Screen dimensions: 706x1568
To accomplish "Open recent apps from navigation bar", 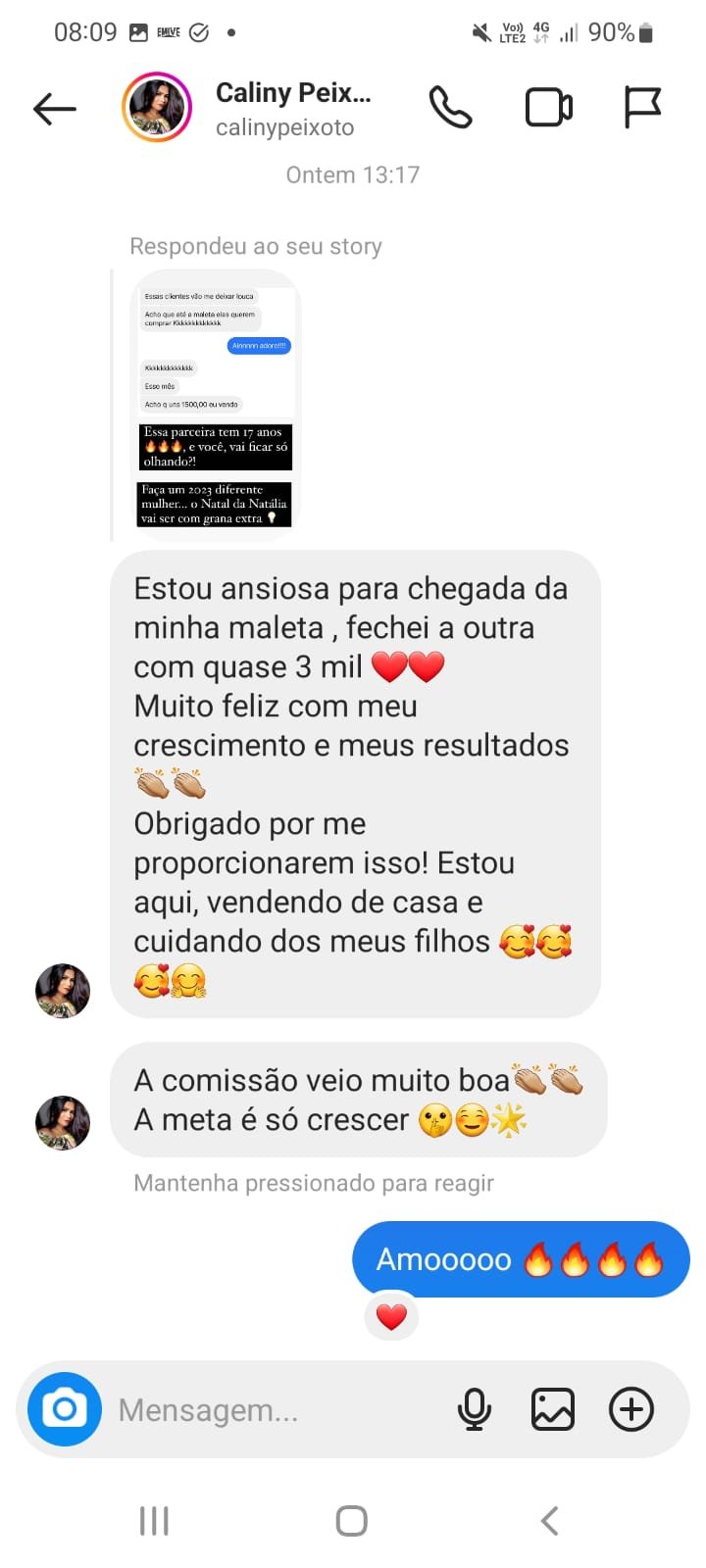I will pyautogui.click(x=154, y=1521).
